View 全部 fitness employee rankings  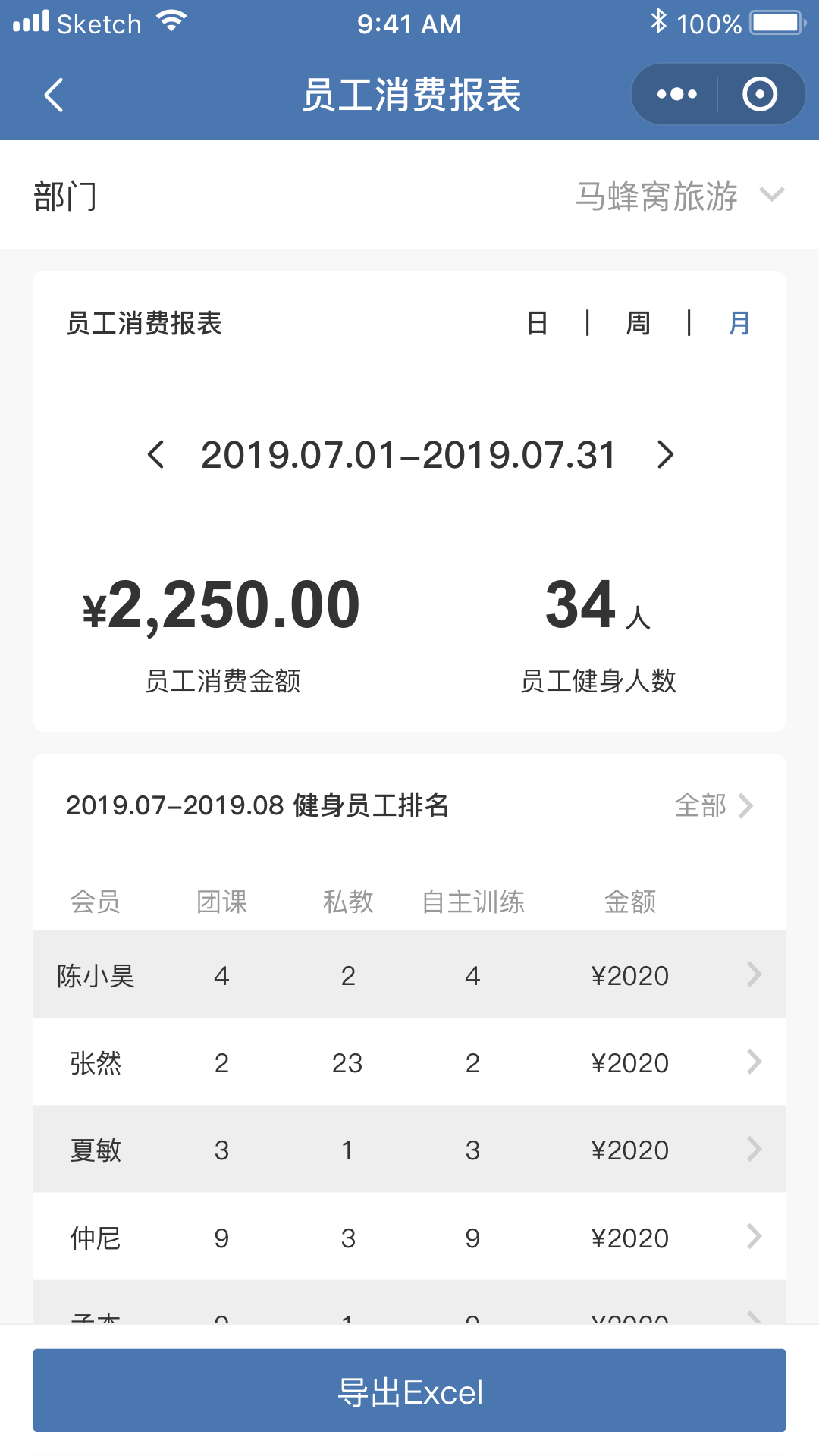pyautogui.click(x=714, y=805)
